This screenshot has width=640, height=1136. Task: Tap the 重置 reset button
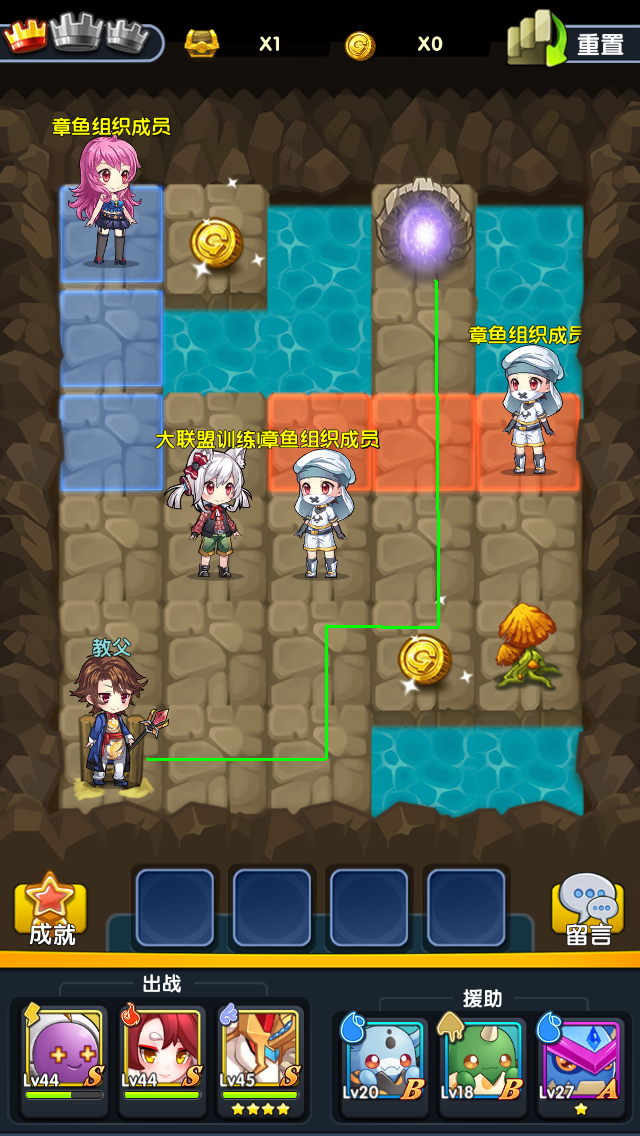pyautogui.click(x=578, y=42)
